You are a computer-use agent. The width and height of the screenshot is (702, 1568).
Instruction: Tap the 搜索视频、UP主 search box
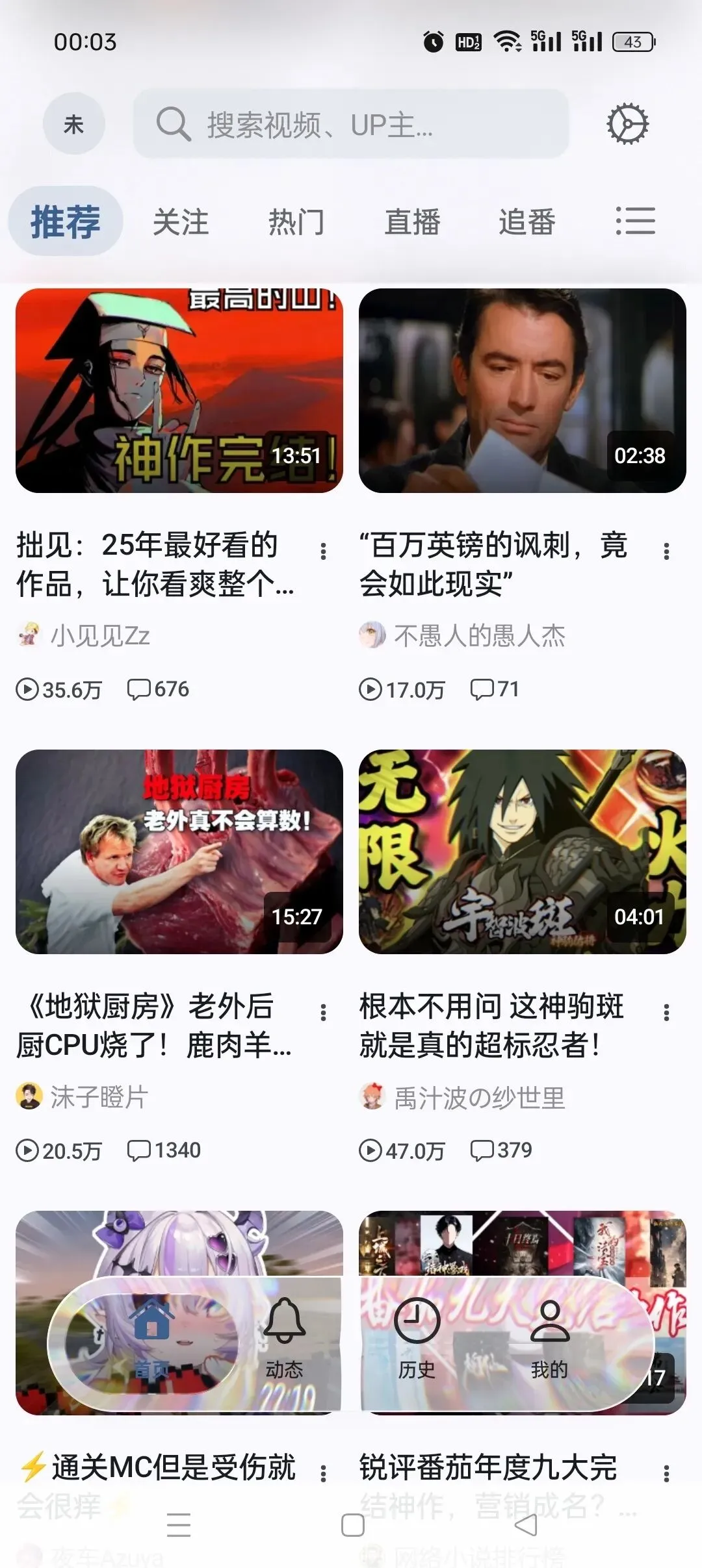click(351, 124)
